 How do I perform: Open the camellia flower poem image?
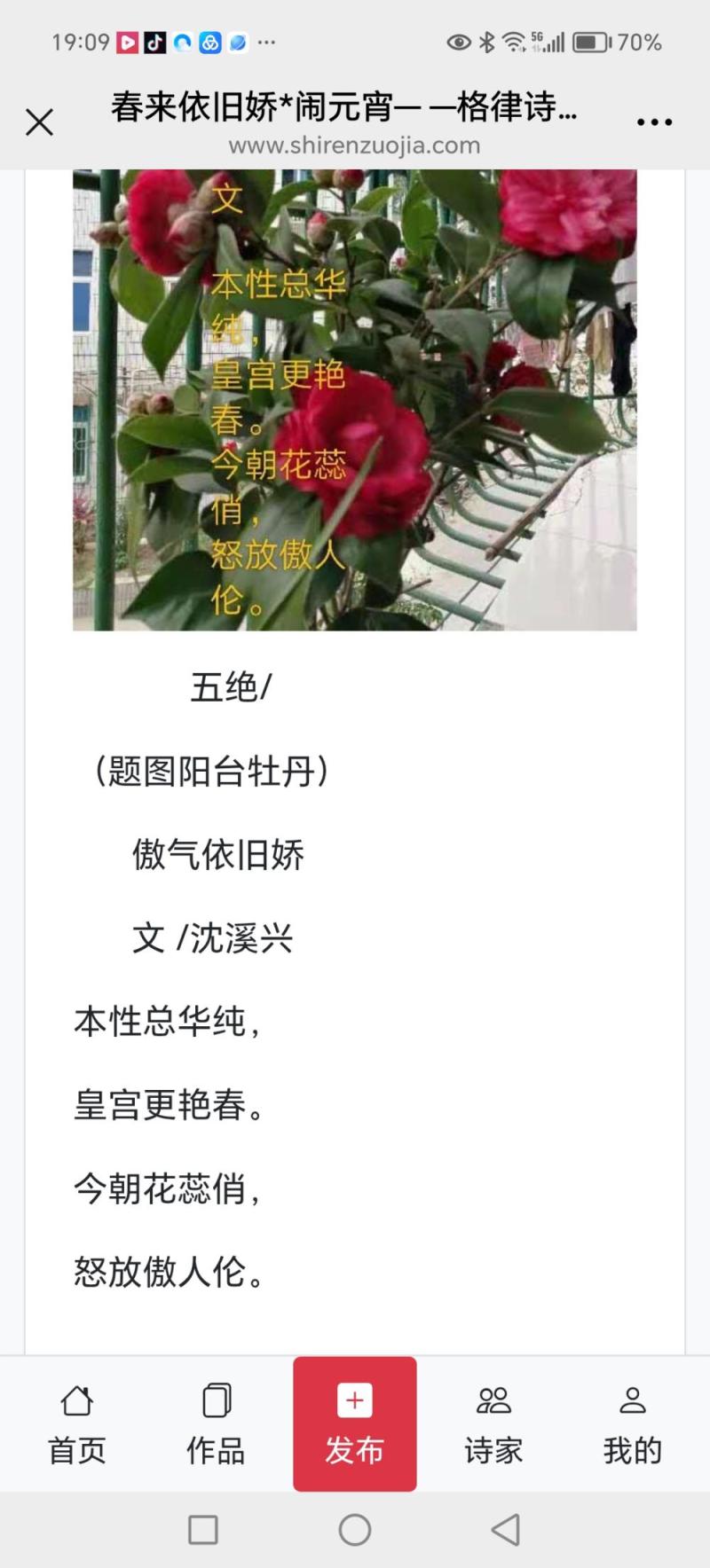[355, 399]
